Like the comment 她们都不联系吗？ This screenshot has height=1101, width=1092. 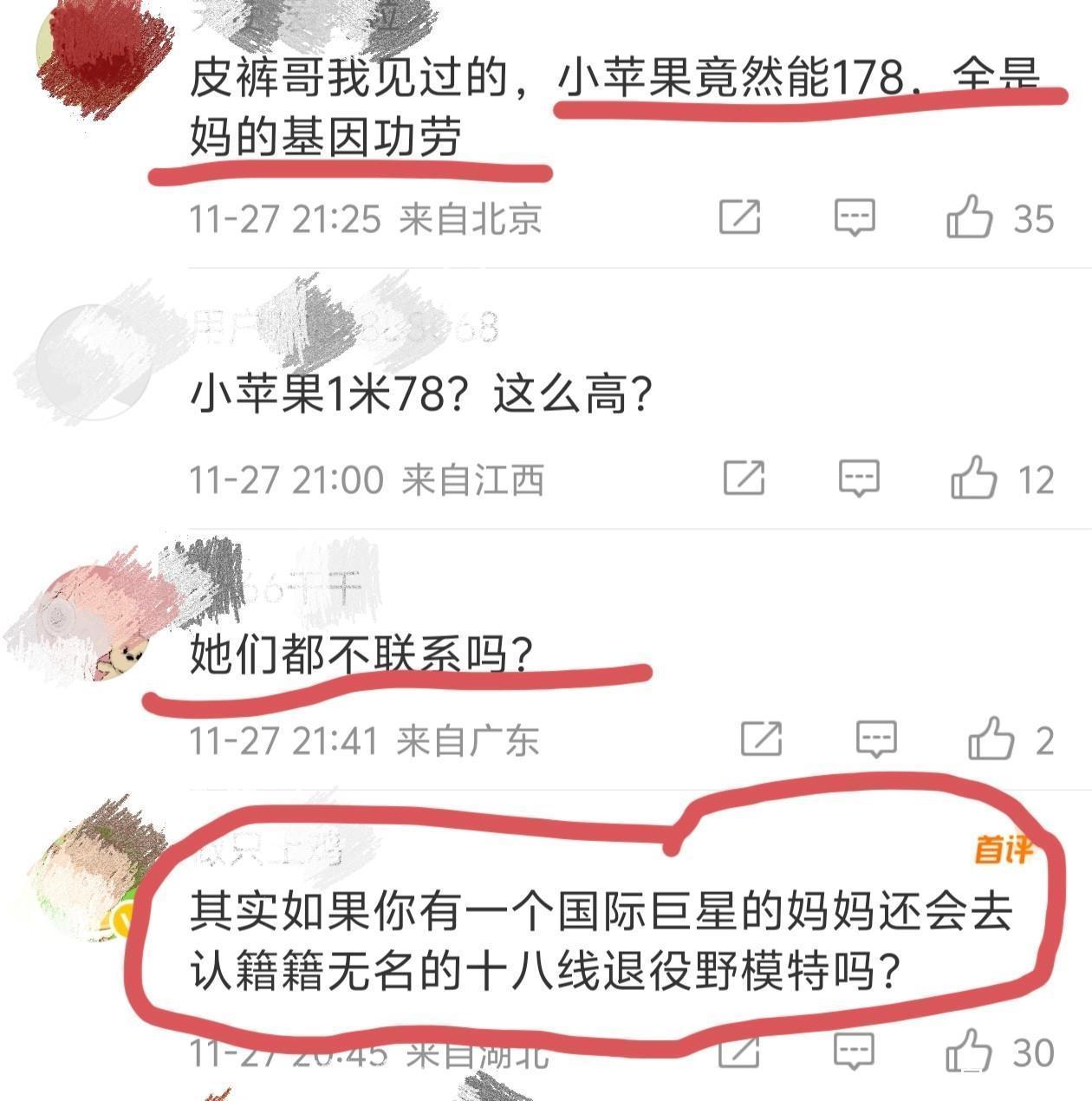[x=991, y=739]
